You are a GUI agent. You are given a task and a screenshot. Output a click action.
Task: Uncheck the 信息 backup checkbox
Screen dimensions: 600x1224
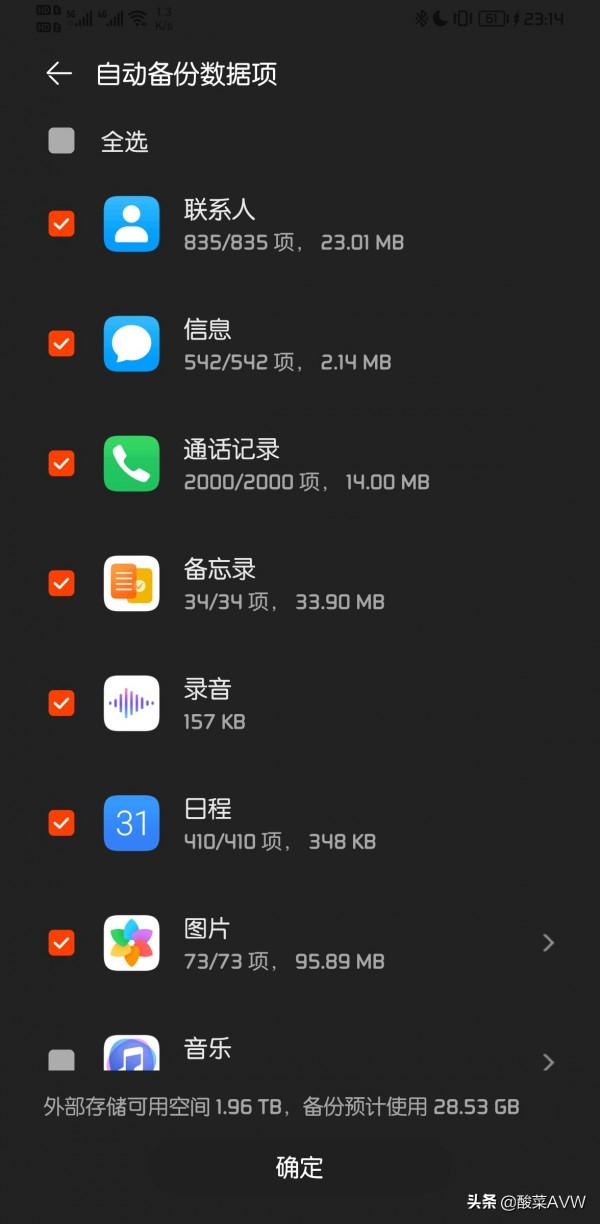coord(62,343)
